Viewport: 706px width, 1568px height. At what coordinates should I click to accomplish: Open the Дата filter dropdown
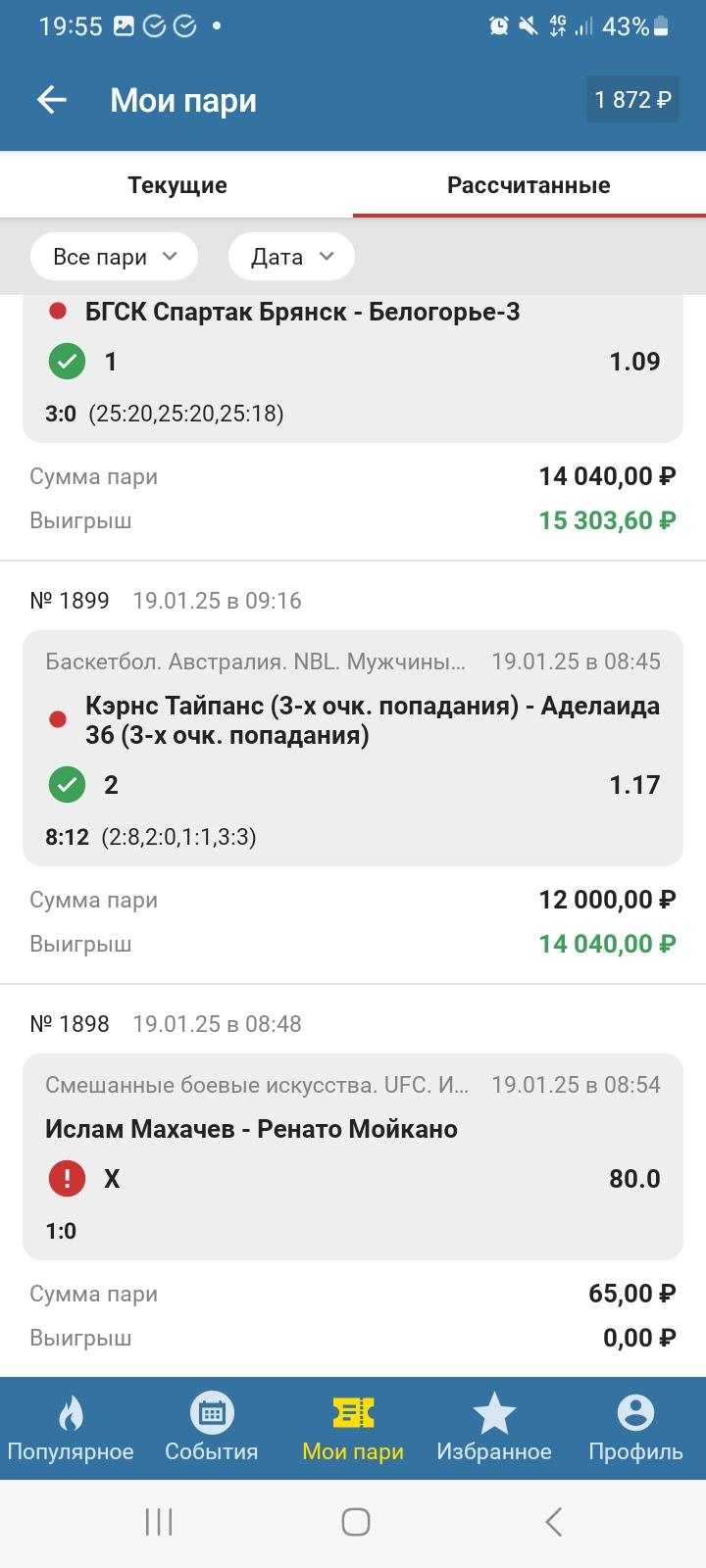pos(291,257)
